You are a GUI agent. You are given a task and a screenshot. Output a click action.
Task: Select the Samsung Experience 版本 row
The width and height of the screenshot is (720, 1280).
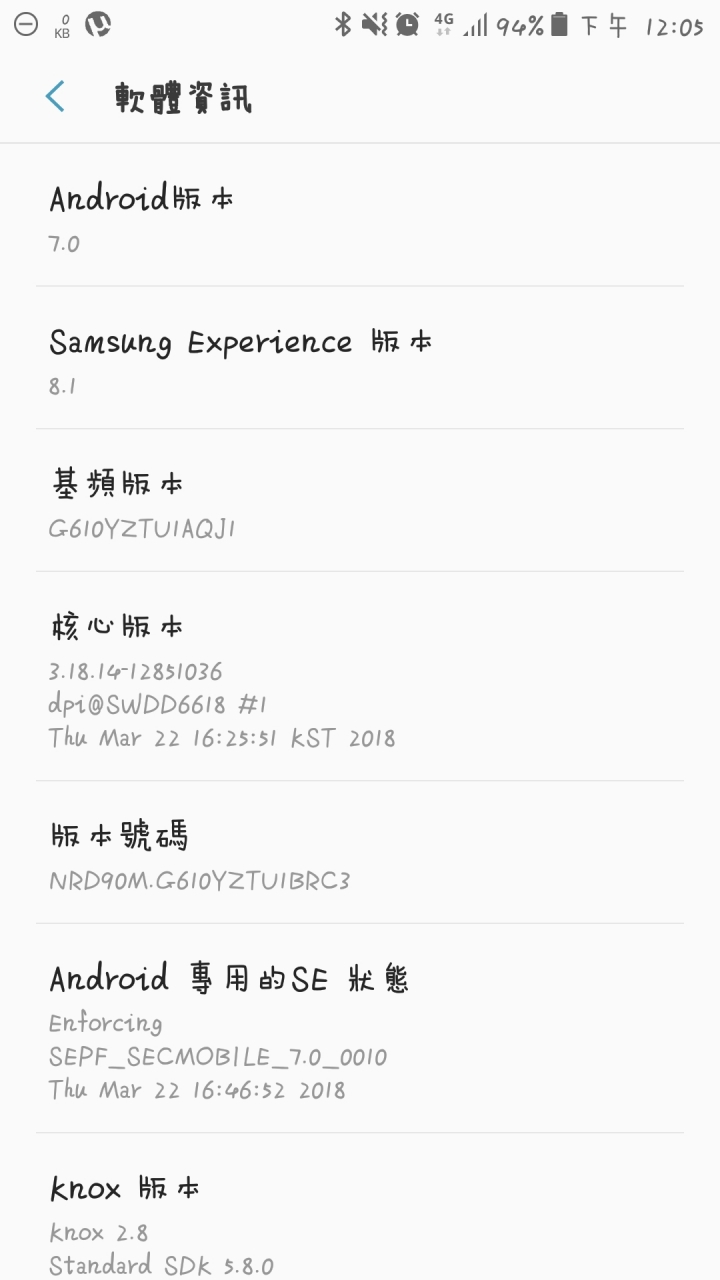[360, 358]
